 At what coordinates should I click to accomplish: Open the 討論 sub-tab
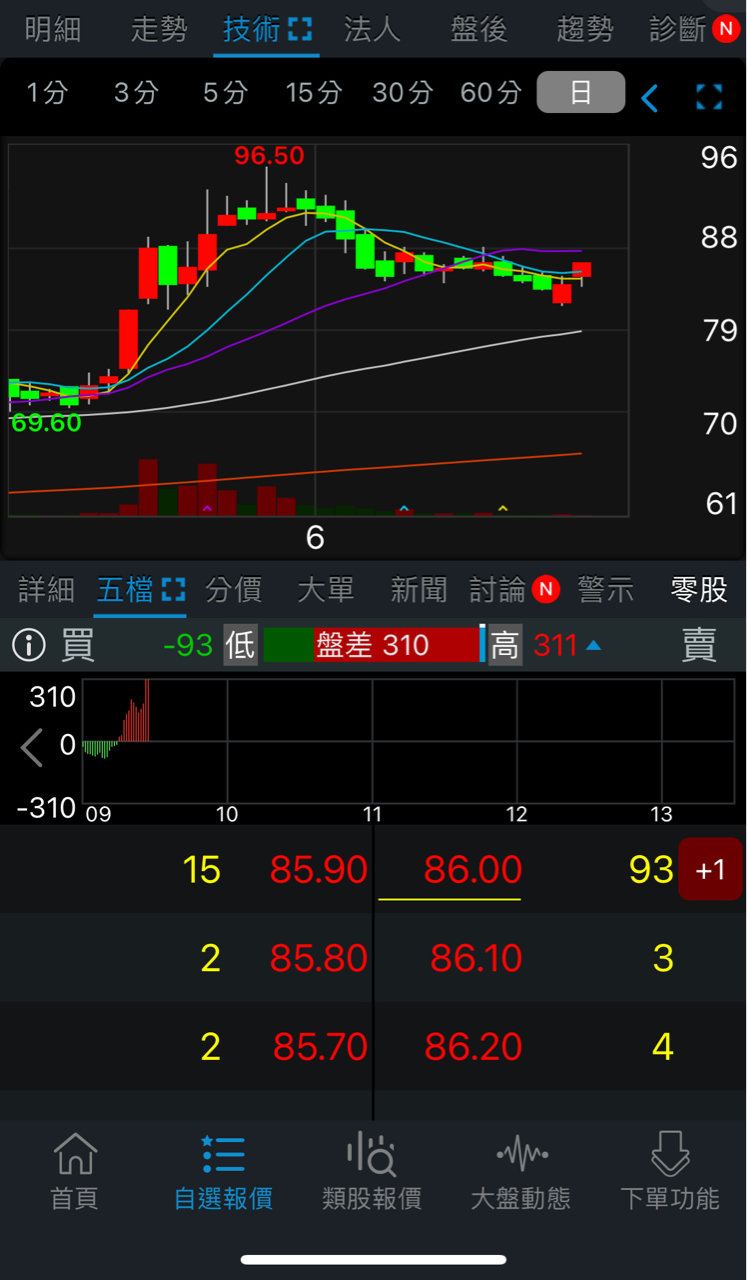498,590
